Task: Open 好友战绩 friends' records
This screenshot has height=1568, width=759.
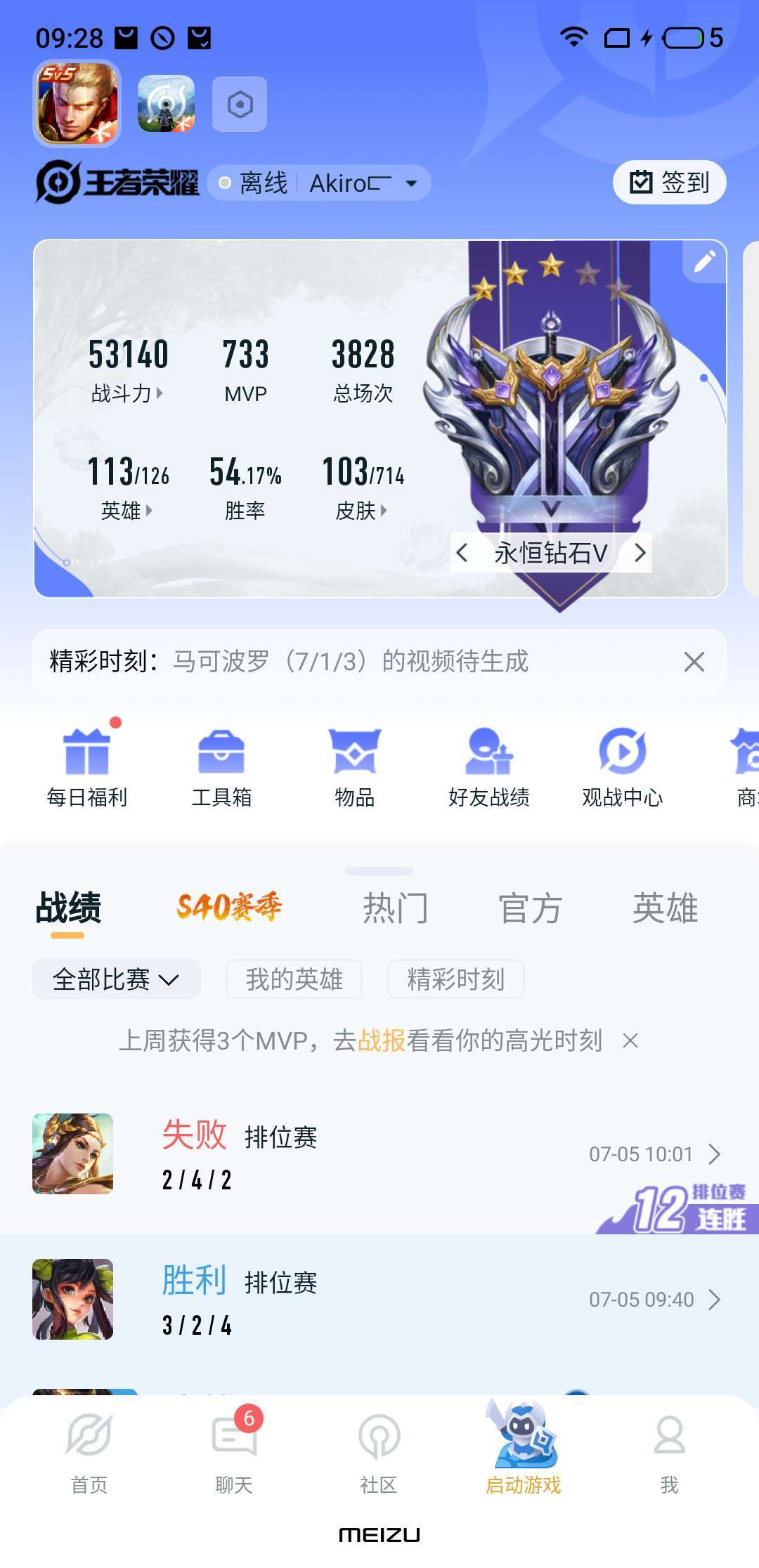Action: [x=489, y=768]
